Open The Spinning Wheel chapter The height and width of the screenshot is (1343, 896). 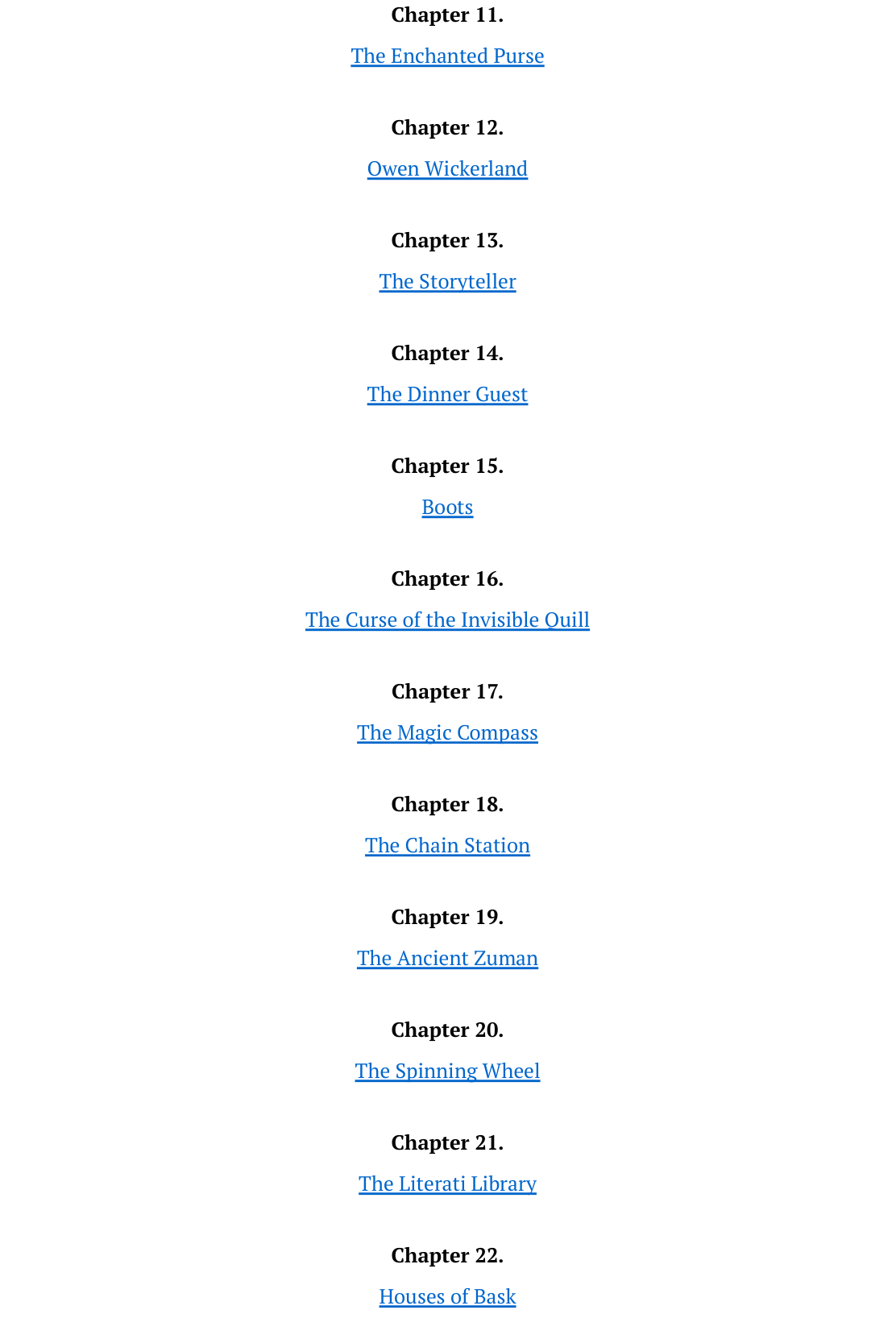tap(447, 1071)
